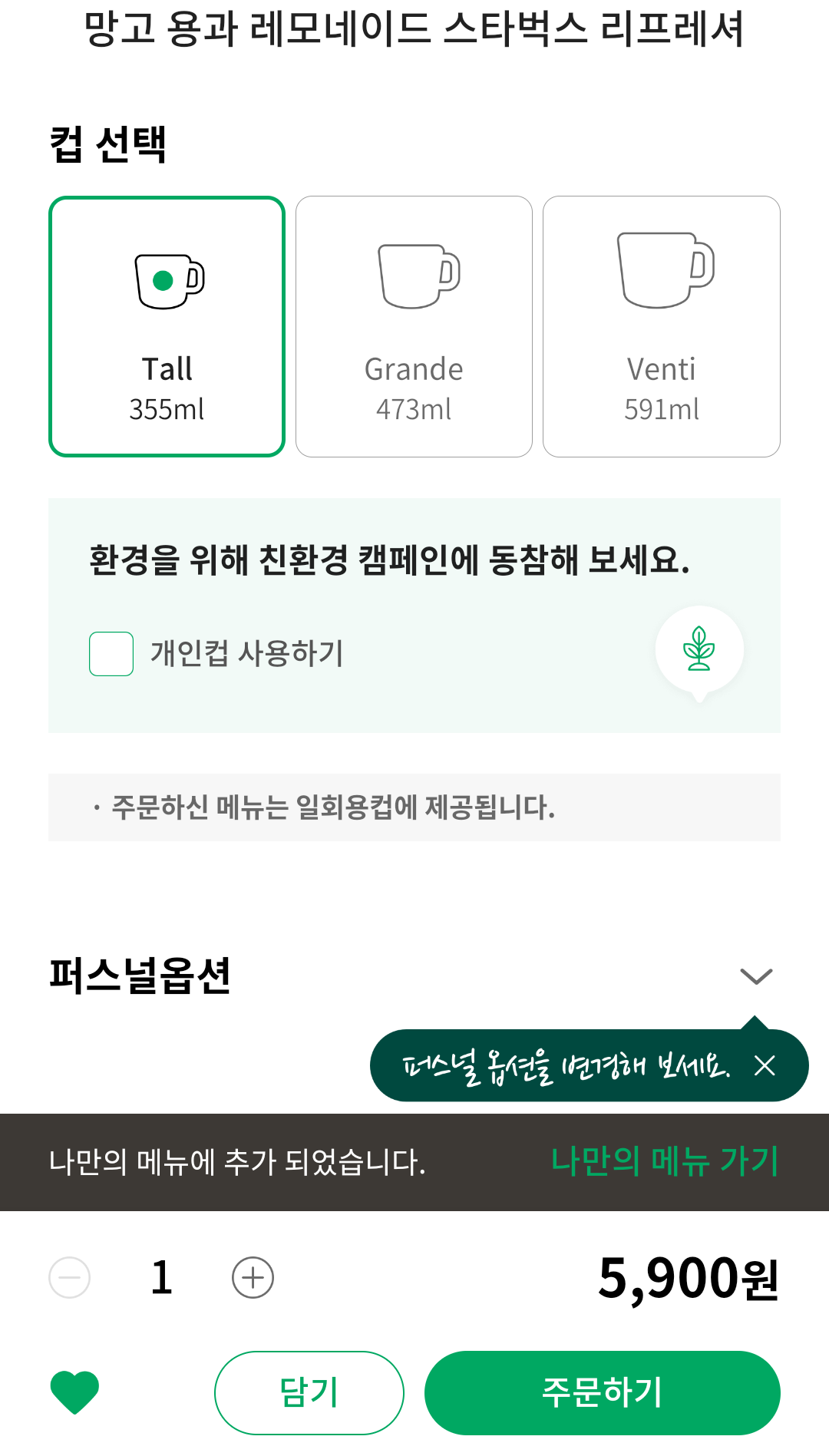Place the order with 주문하기
This screenshot has width=829, height=1456.
pos(603,1392)
